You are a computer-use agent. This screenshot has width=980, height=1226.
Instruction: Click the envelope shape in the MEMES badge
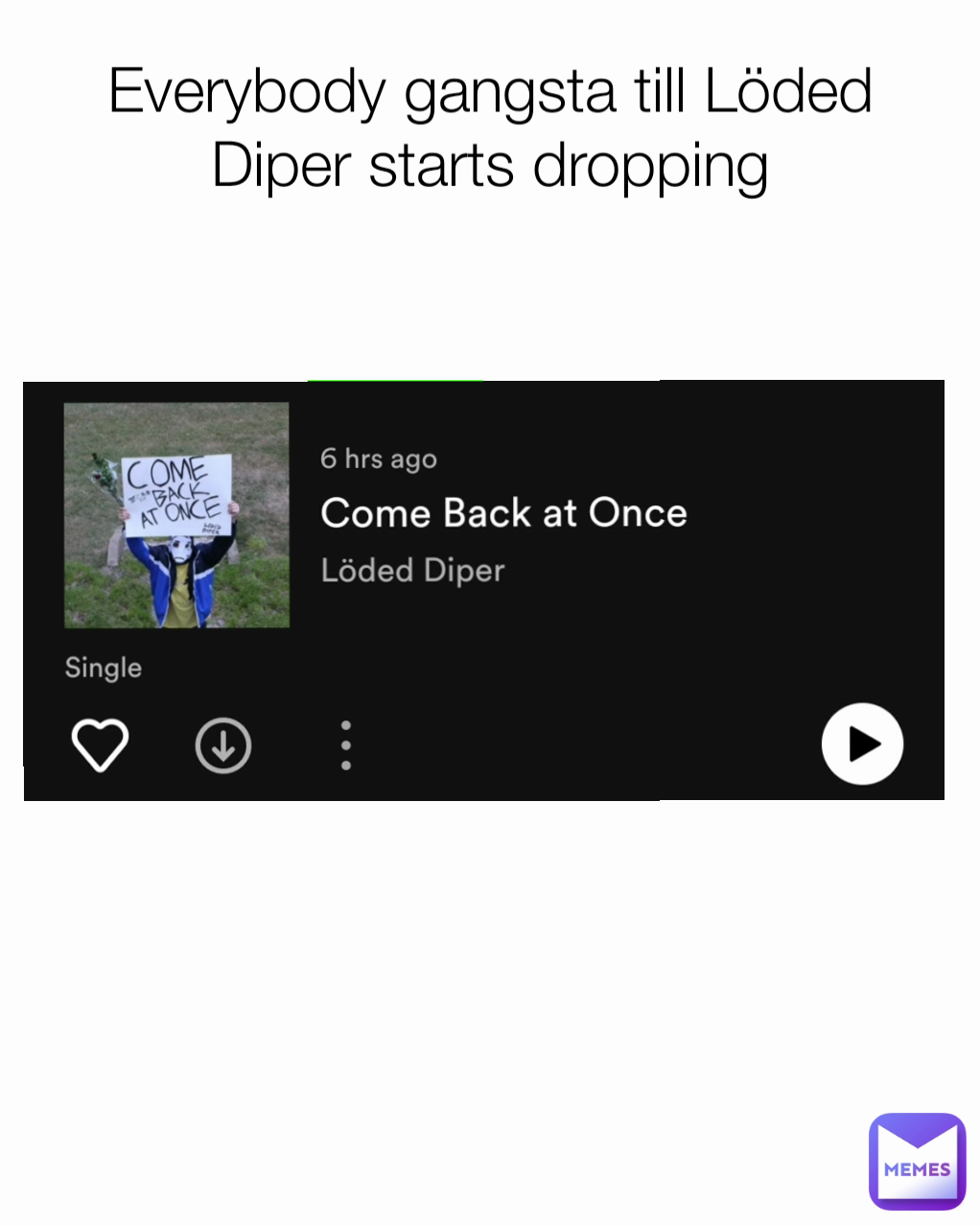pyautogui.click(x=916, y=1161)
